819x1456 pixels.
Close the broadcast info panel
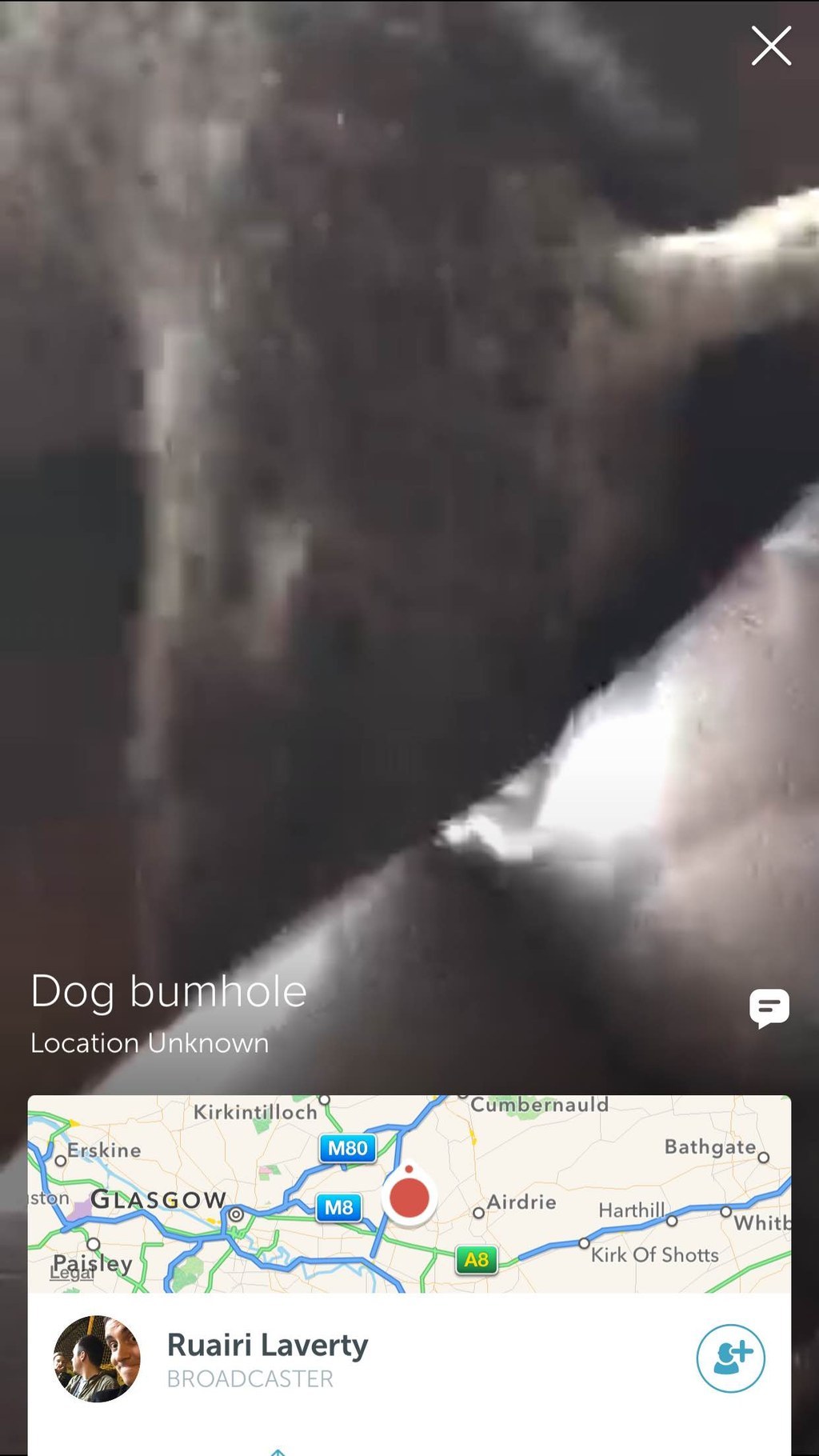pos(771,46)
